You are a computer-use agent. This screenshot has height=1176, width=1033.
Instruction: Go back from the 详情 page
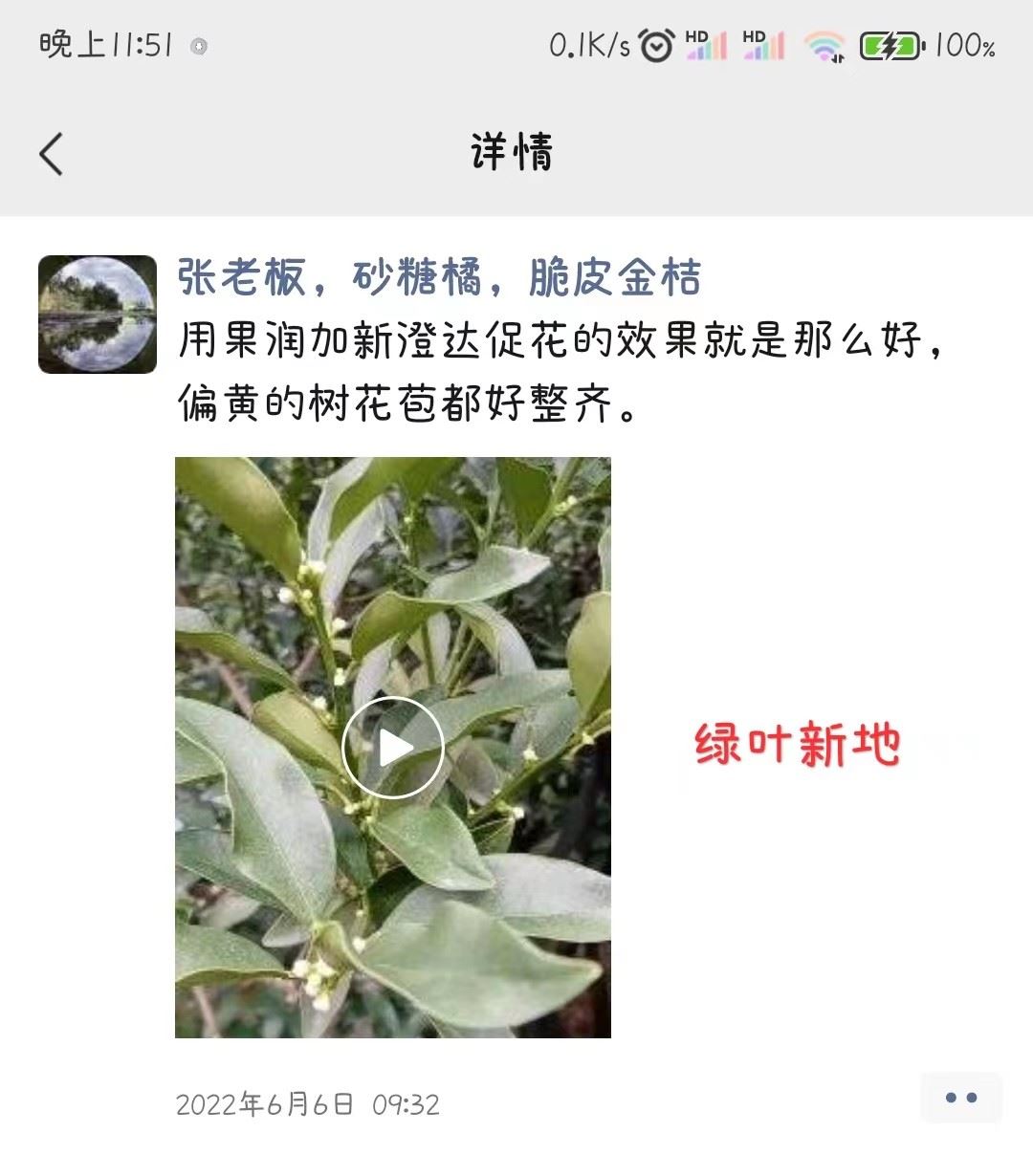tap(52, 153)
